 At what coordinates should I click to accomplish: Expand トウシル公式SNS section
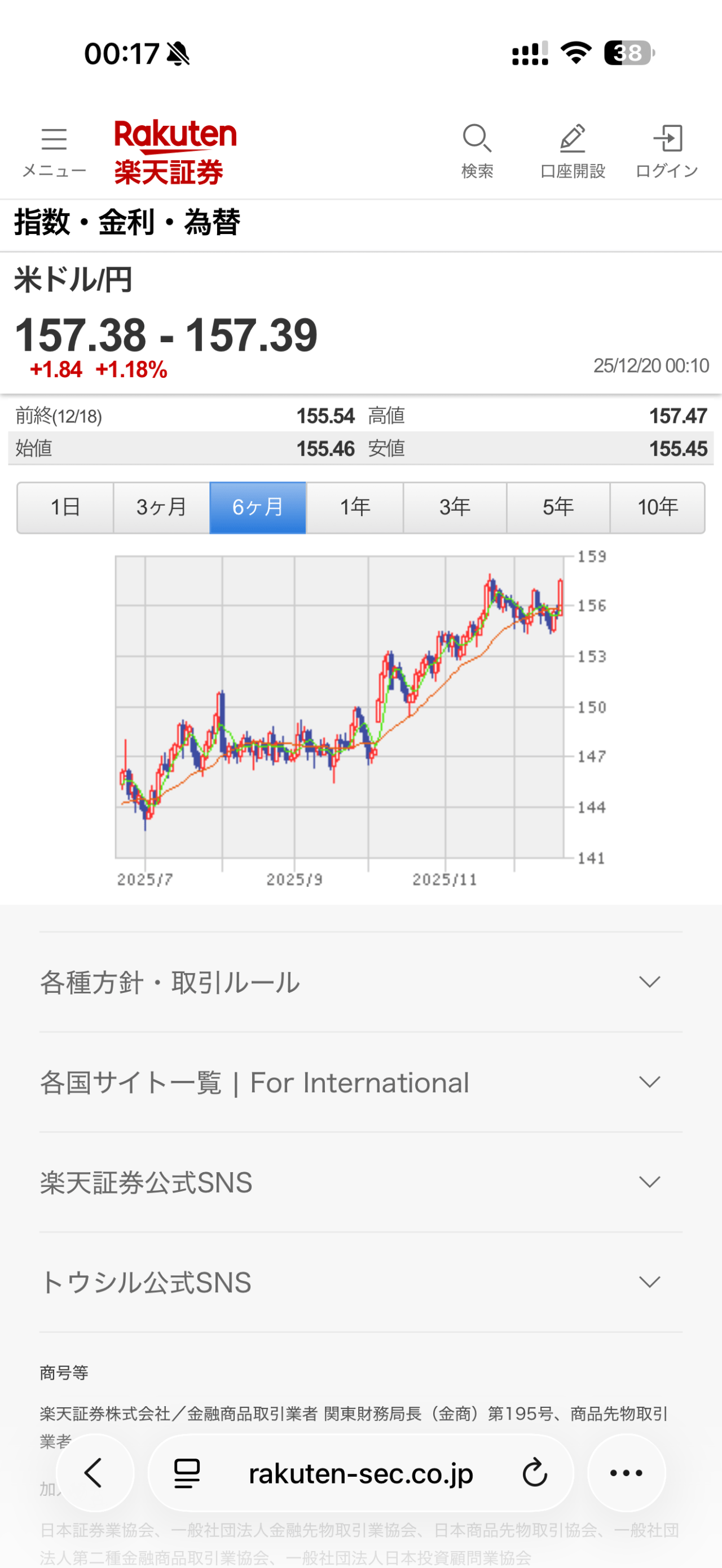[x=360, y=1283]
